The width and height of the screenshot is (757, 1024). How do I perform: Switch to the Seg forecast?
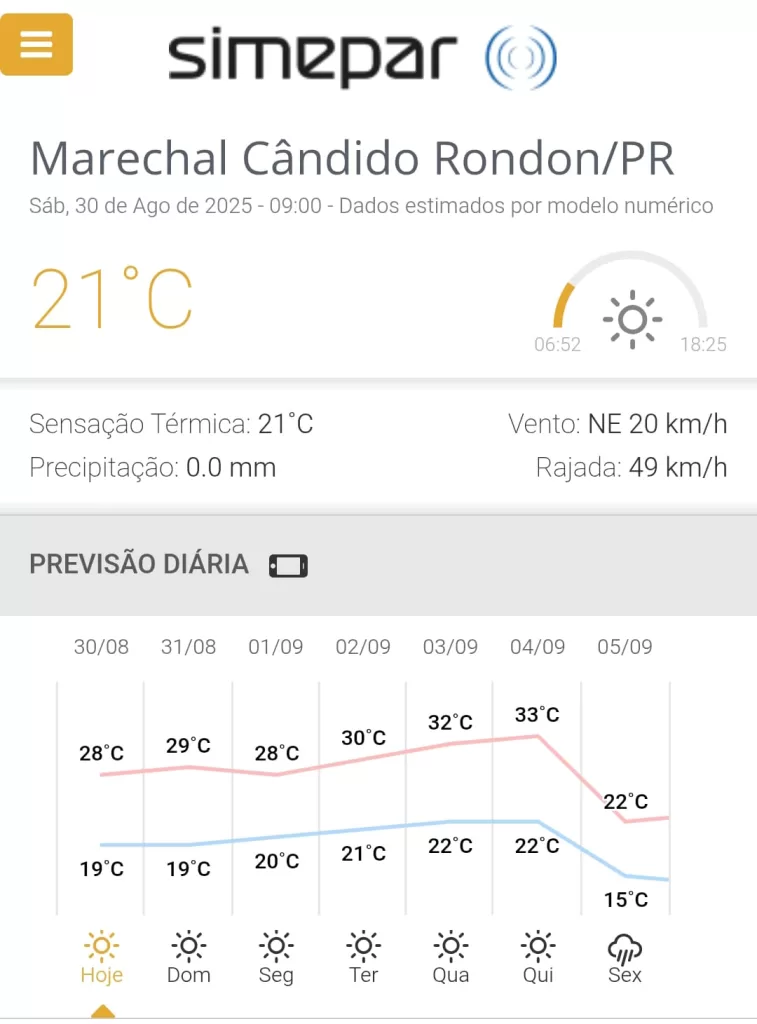pos(276,957)
